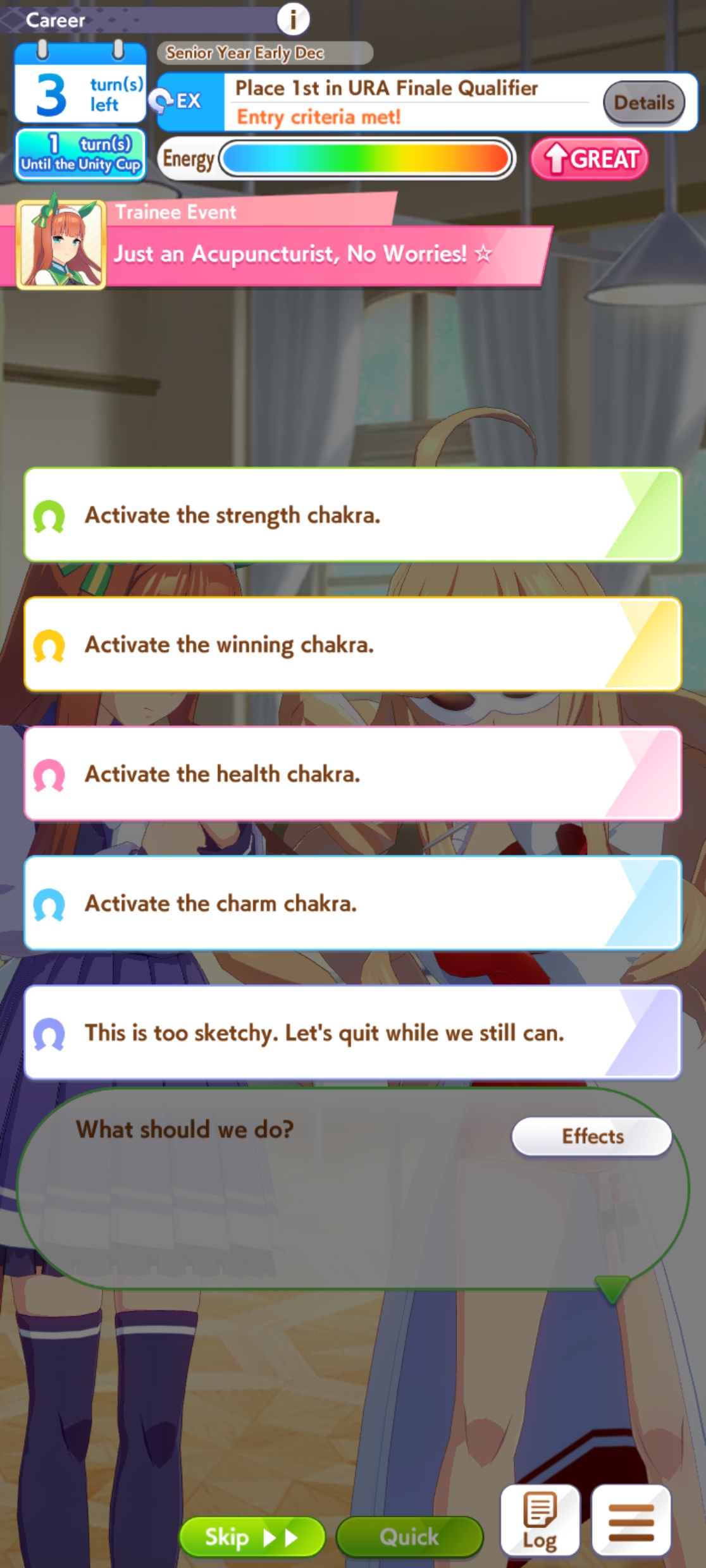This screenshot has height=1568, width=706.
Task: Select the too sketchy quit option
Action: click(x=352, y=1032)
